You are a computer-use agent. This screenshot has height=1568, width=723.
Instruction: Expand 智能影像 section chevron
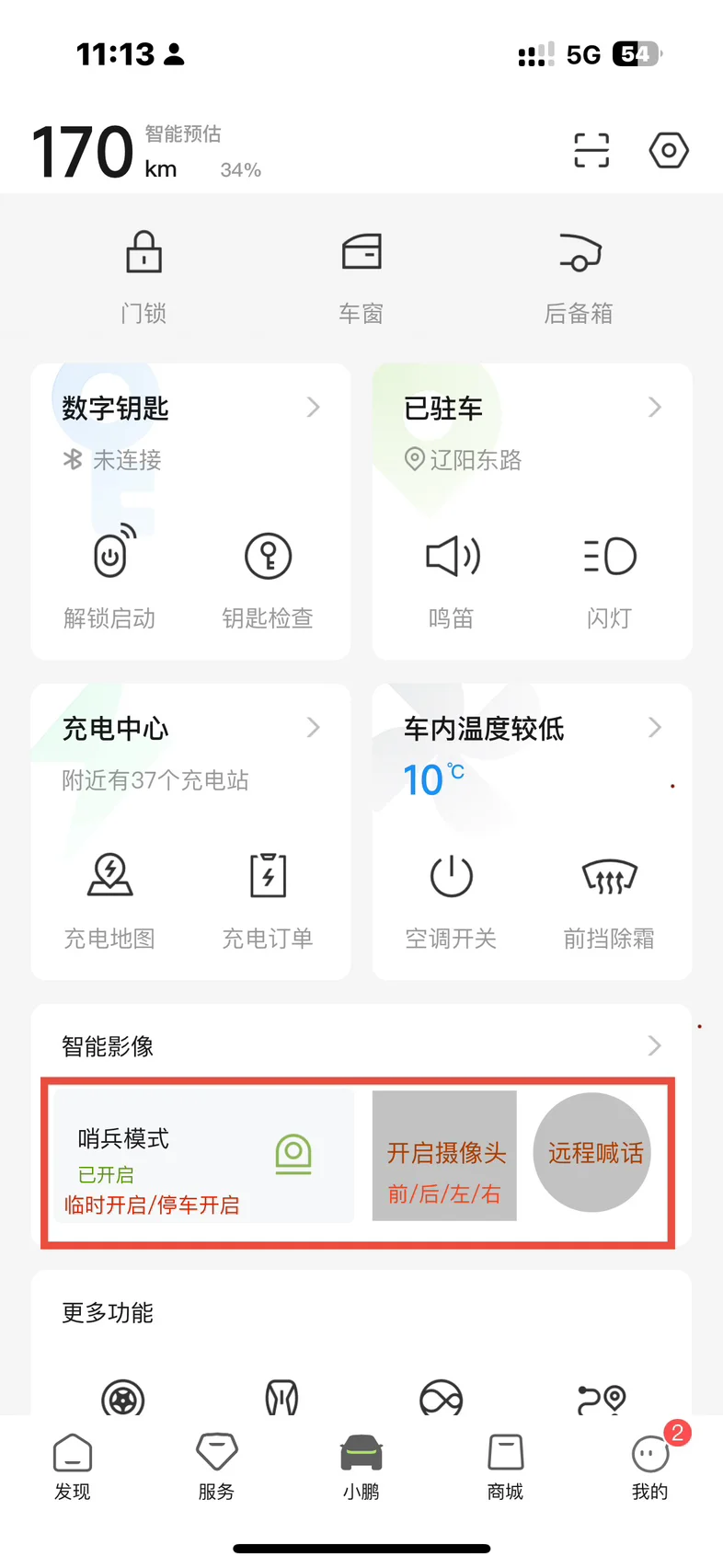(654, 1045)
